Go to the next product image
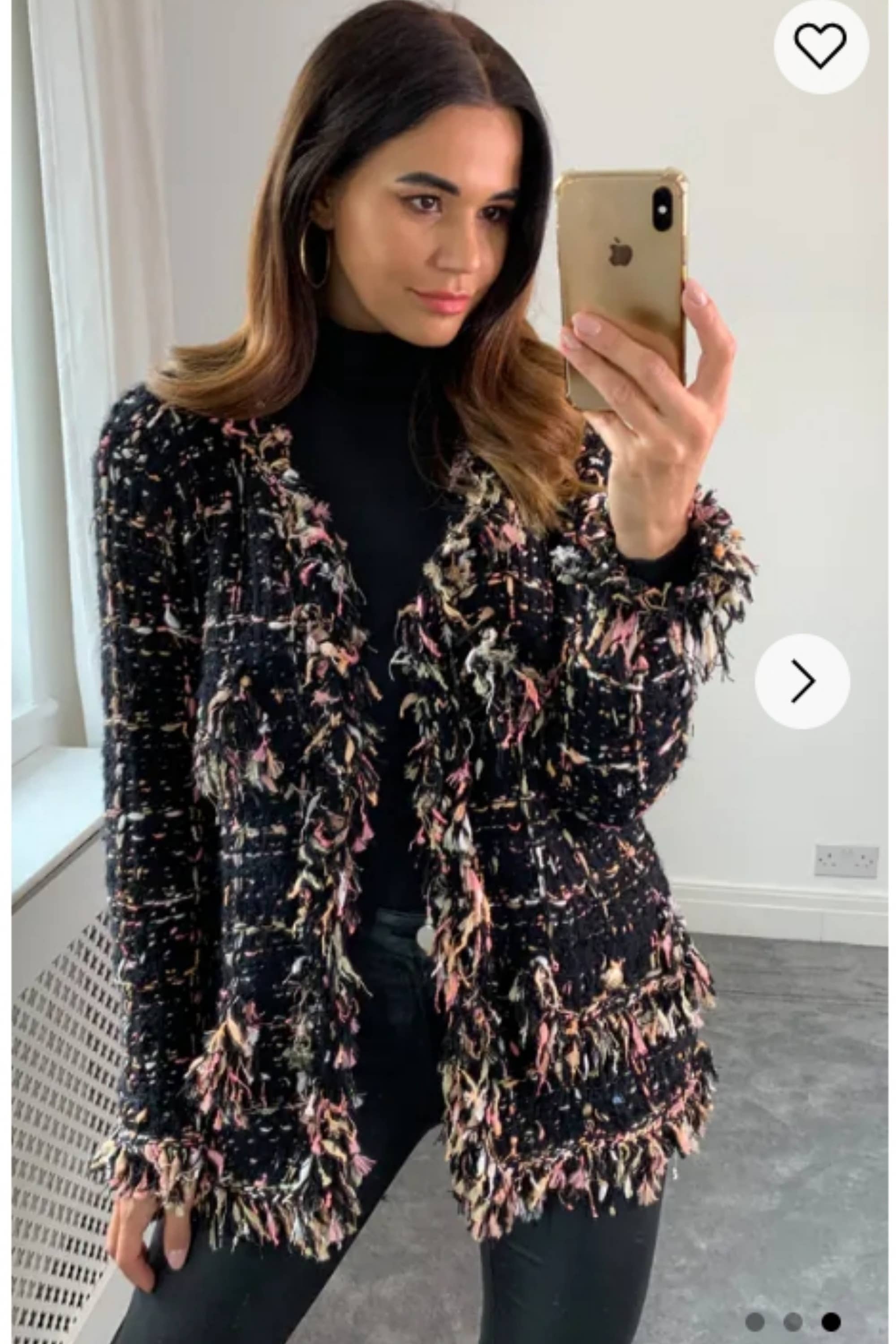This screenshot has height=1344, width=896. pos(802,681)
